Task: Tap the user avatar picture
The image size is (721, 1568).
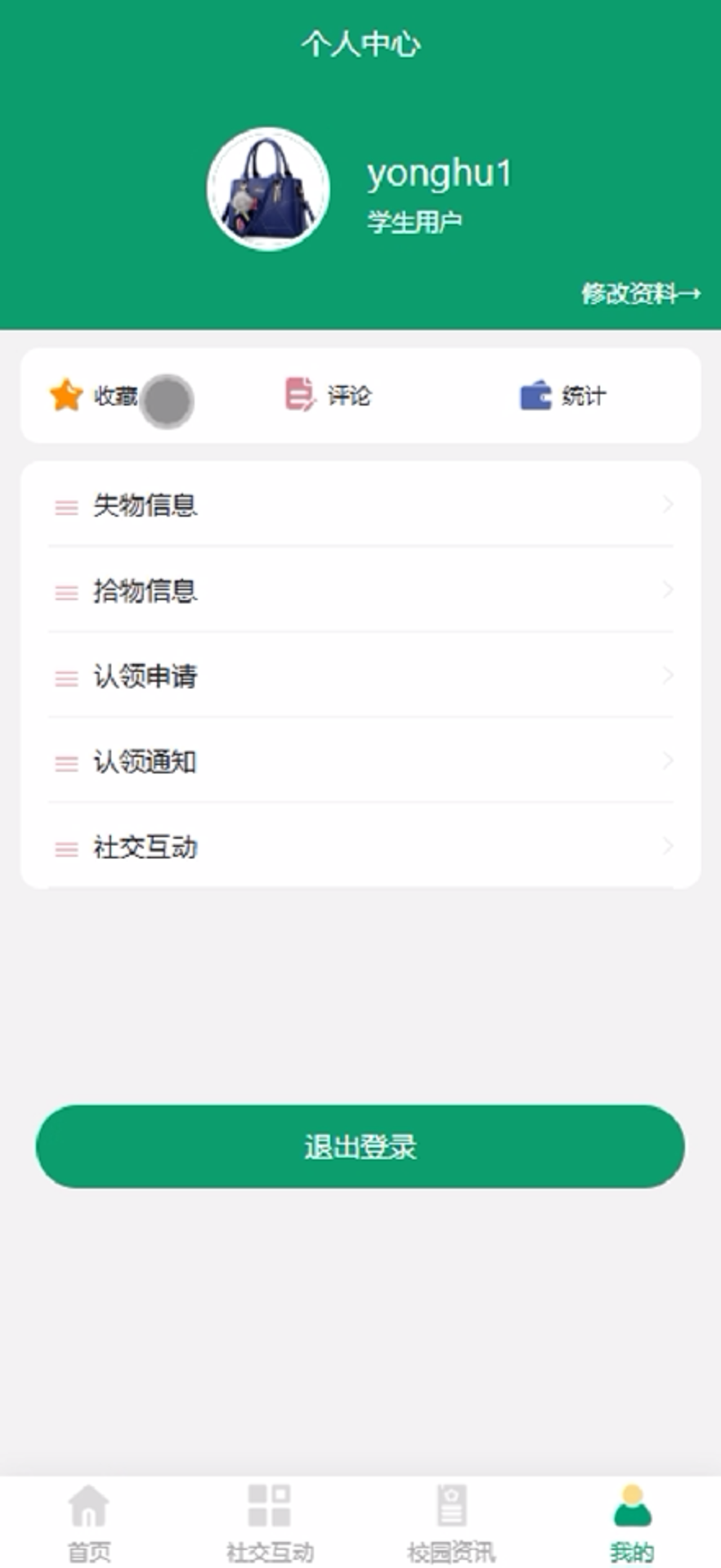Action: (268, 189)
